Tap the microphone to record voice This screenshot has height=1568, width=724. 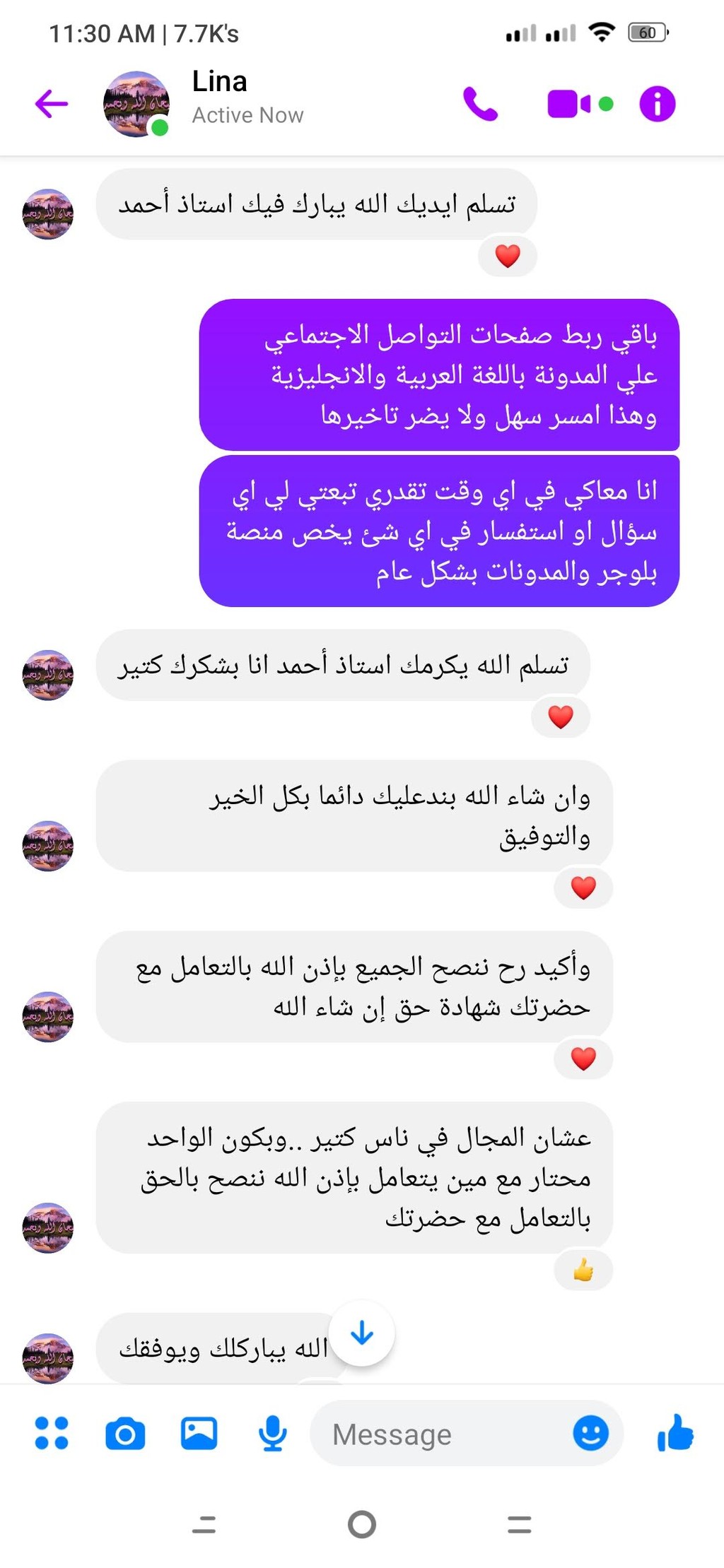point(272,1434)
